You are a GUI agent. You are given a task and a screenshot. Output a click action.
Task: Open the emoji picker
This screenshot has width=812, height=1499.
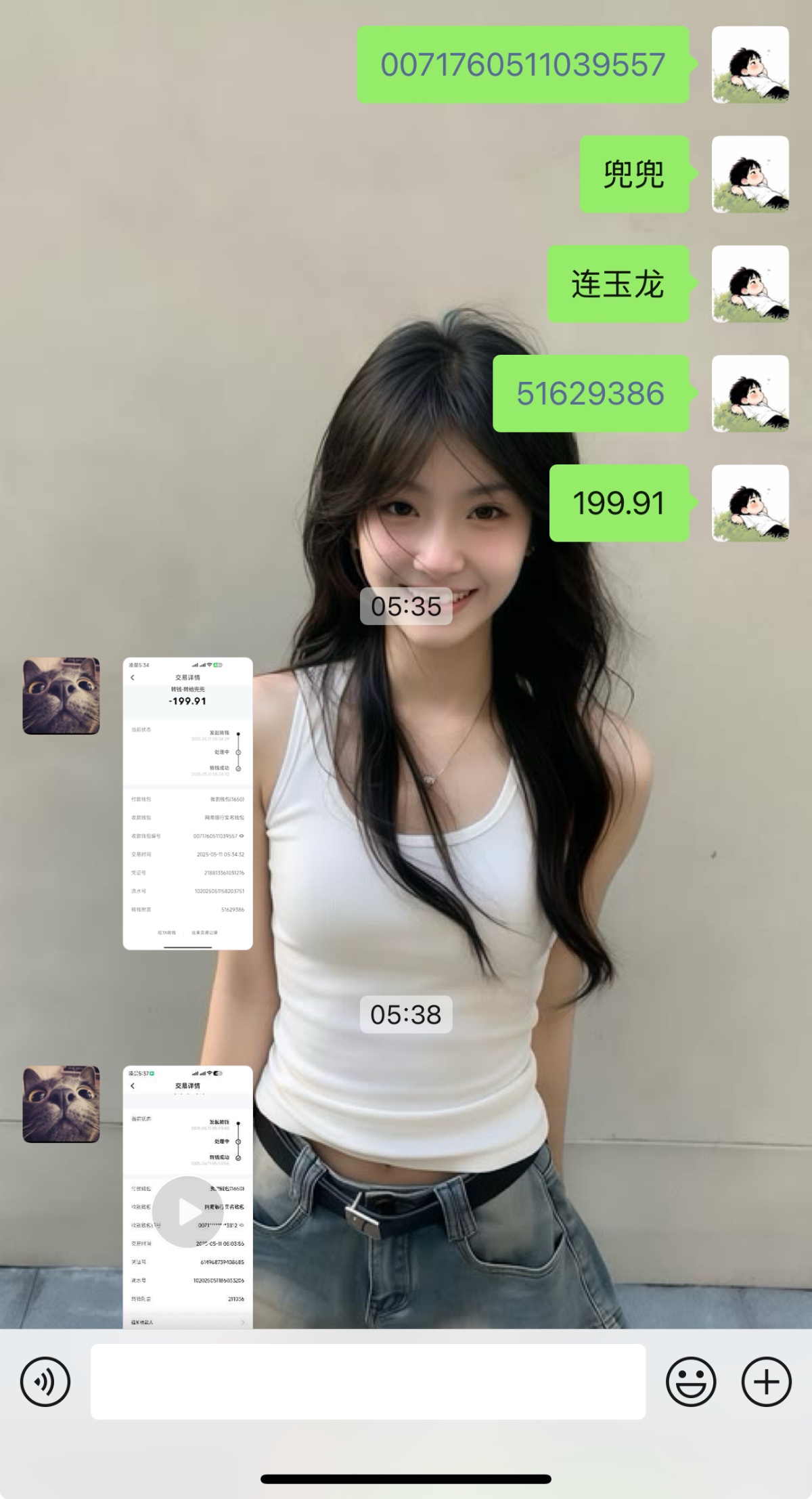690,1382
